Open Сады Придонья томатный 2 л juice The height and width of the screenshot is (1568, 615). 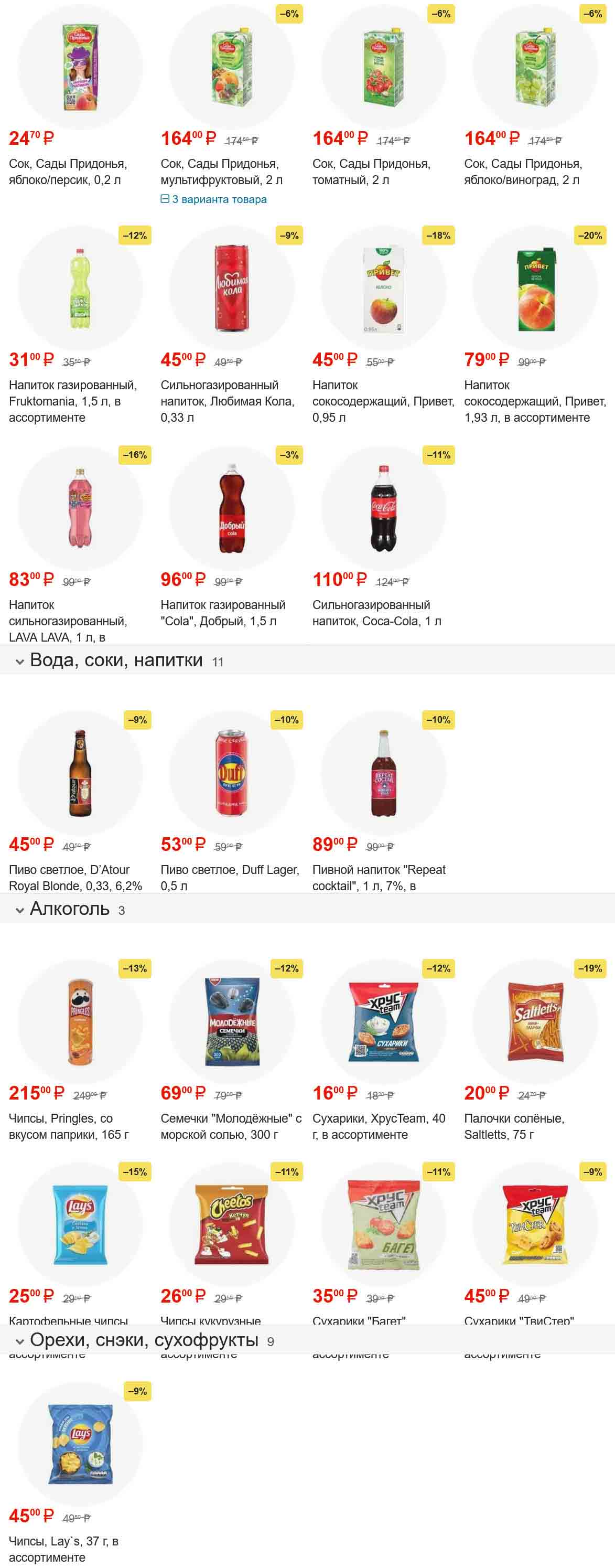[383, 68]
